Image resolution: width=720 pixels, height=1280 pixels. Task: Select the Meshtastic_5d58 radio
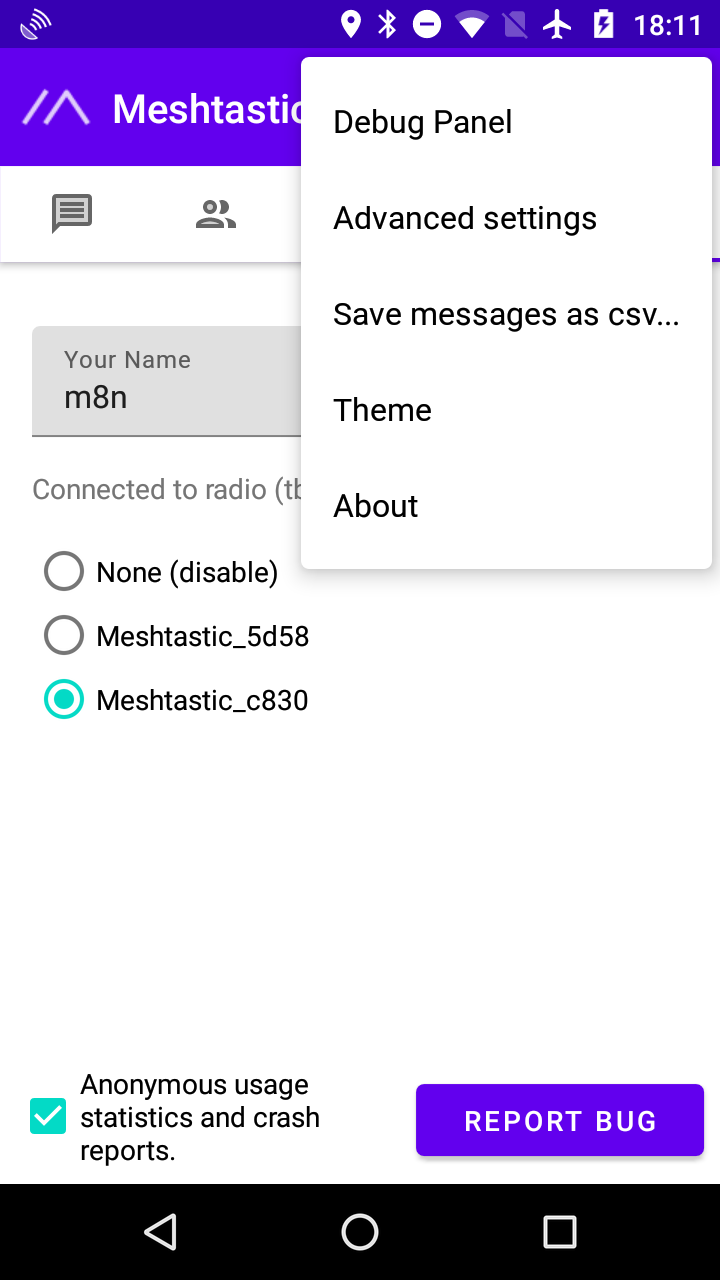pyautogui.click(x=177, y=636)
